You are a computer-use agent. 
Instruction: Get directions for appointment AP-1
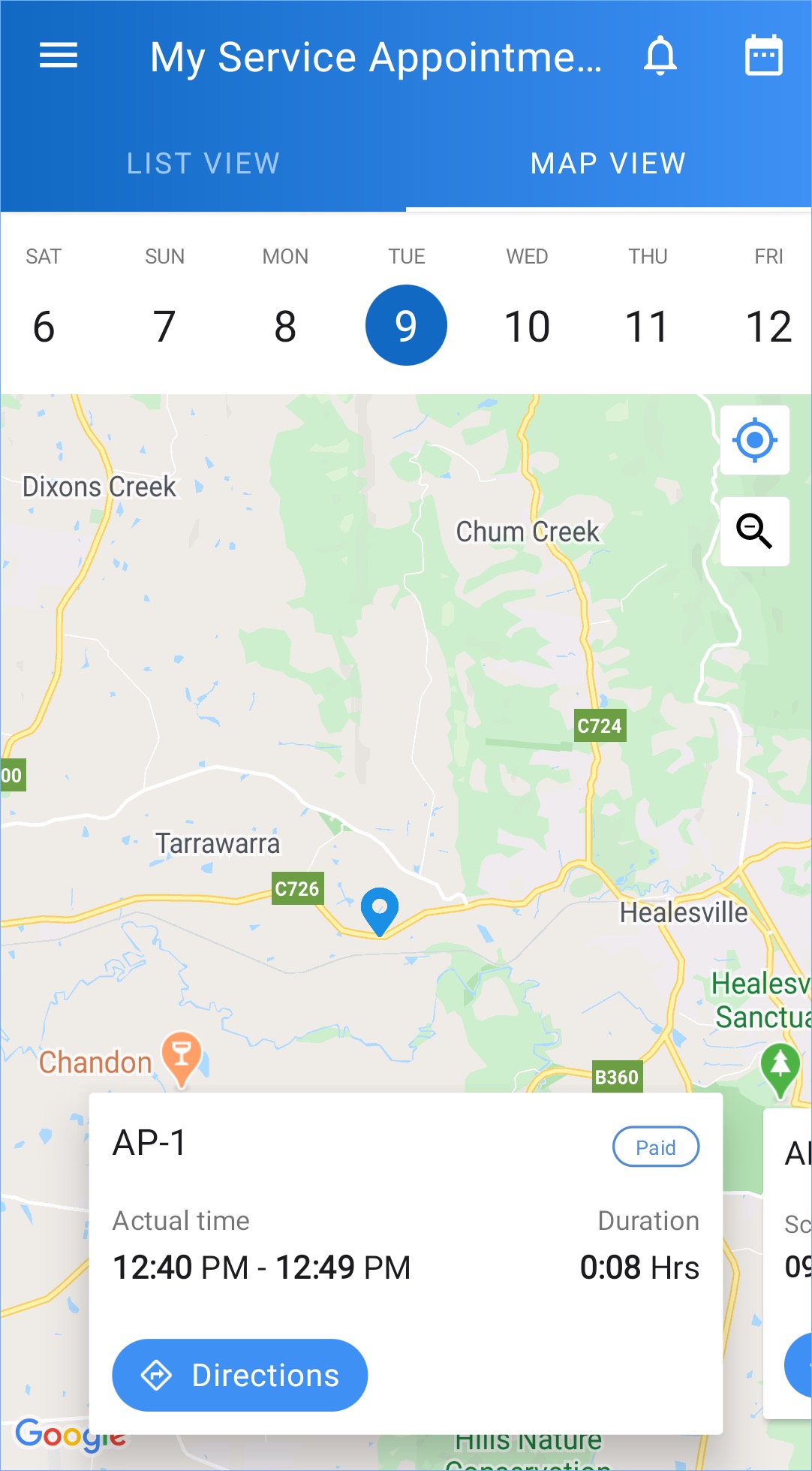click(239, 1375)
